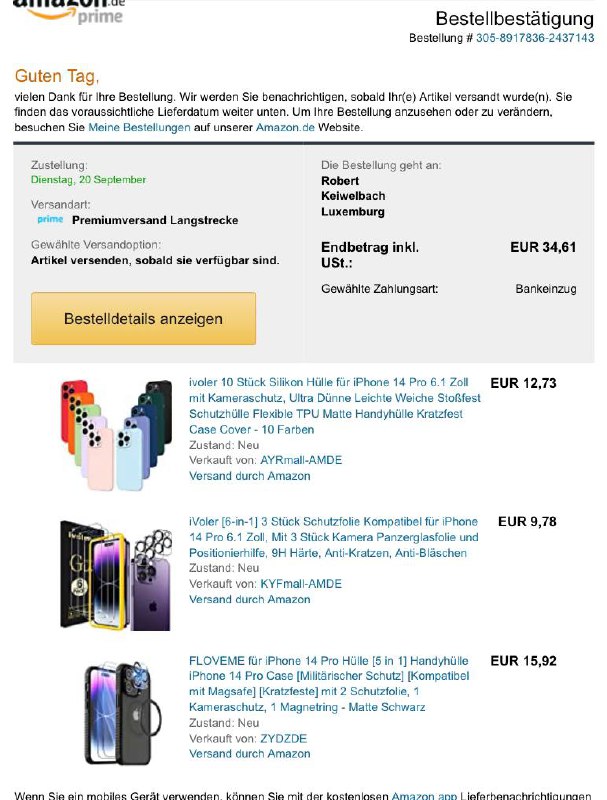Open the iVoler 3 Stück Schutzfolie product link
The width and height of the screenshot is (607, 800).
[x=334, y=537]
